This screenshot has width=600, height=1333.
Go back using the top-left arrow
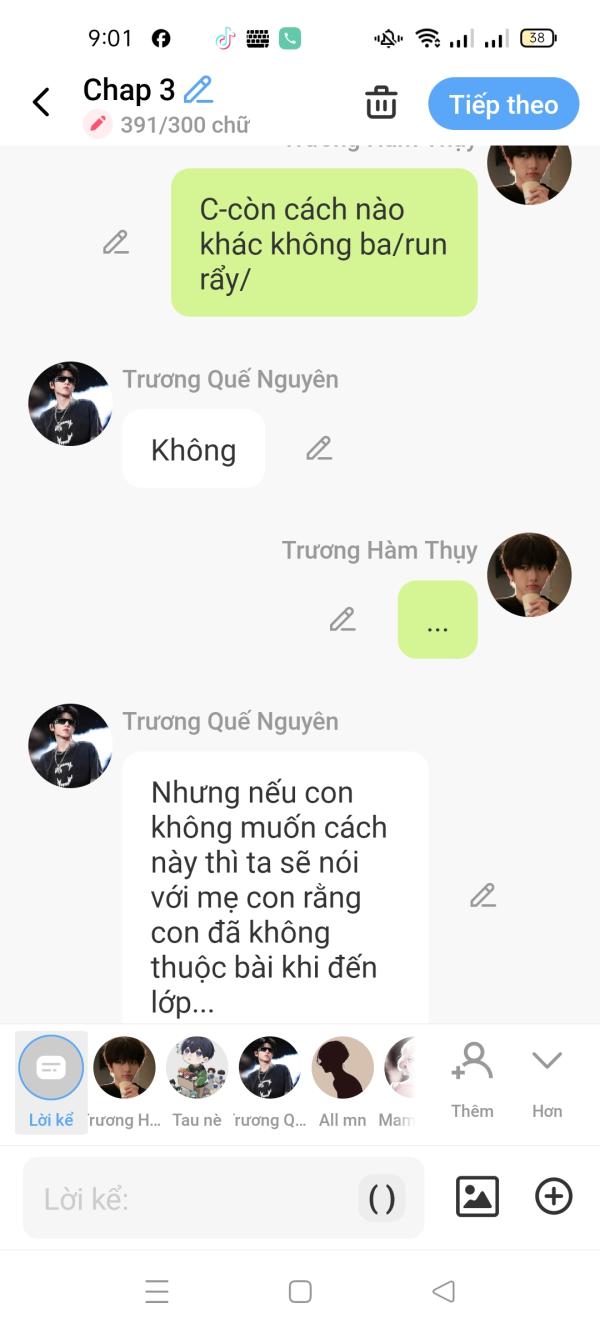[x=41, y=102]
